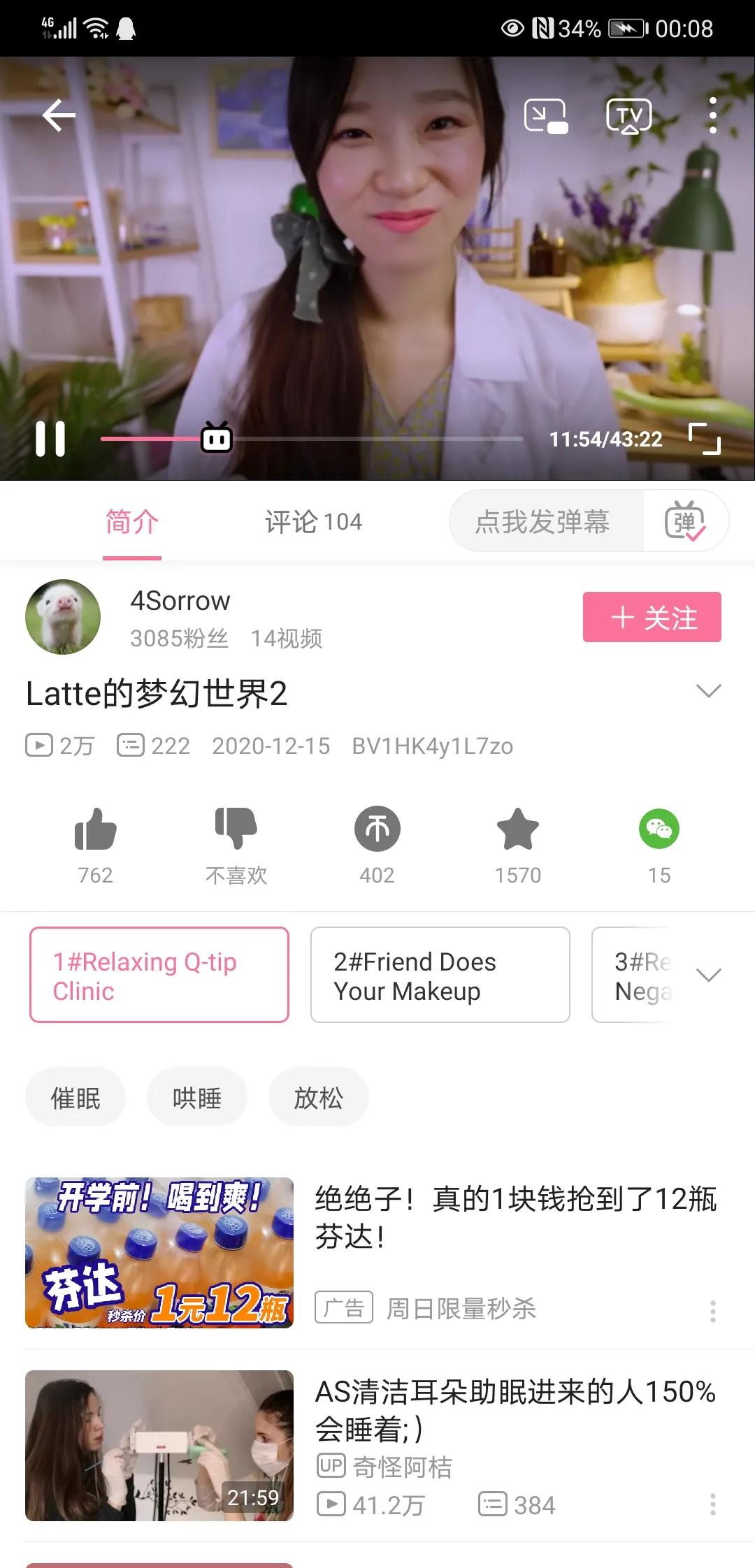Click the back arrow in the video player
The image size is (755, 1568).
tap(58, 115)
